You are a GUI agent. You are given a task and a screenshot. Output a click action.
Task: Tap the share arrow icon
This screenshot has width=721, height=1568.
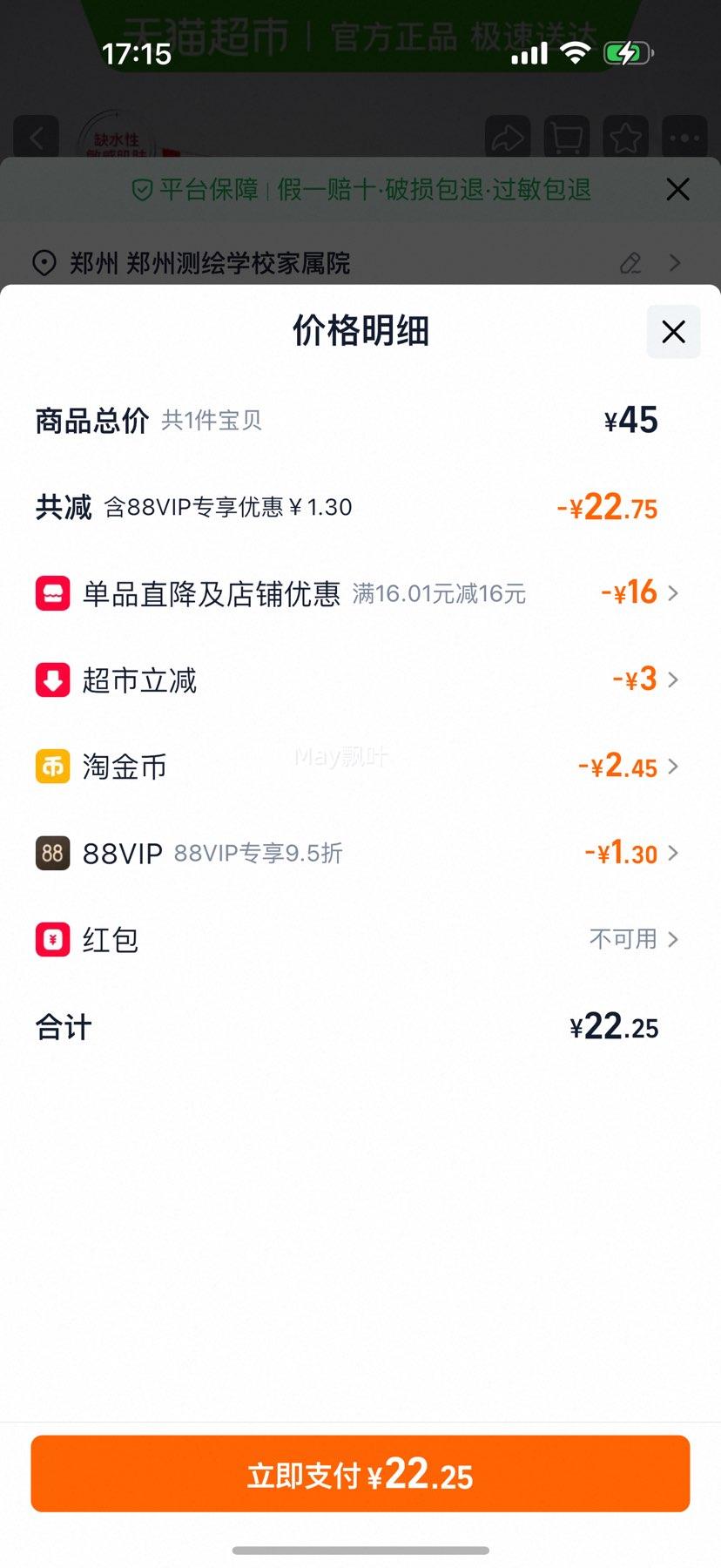(508, 138)
